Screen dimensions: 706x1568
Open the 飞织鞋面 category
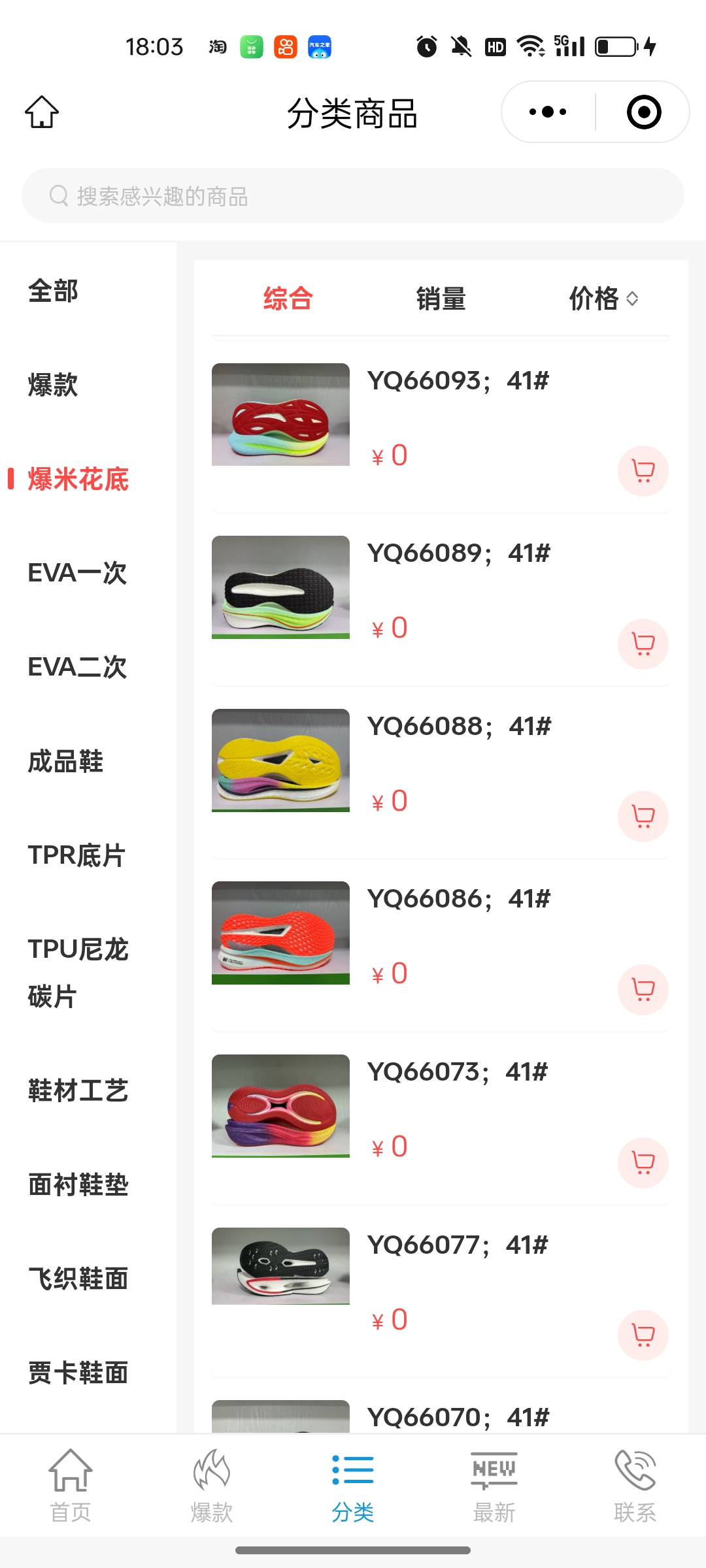point(78,1279)
